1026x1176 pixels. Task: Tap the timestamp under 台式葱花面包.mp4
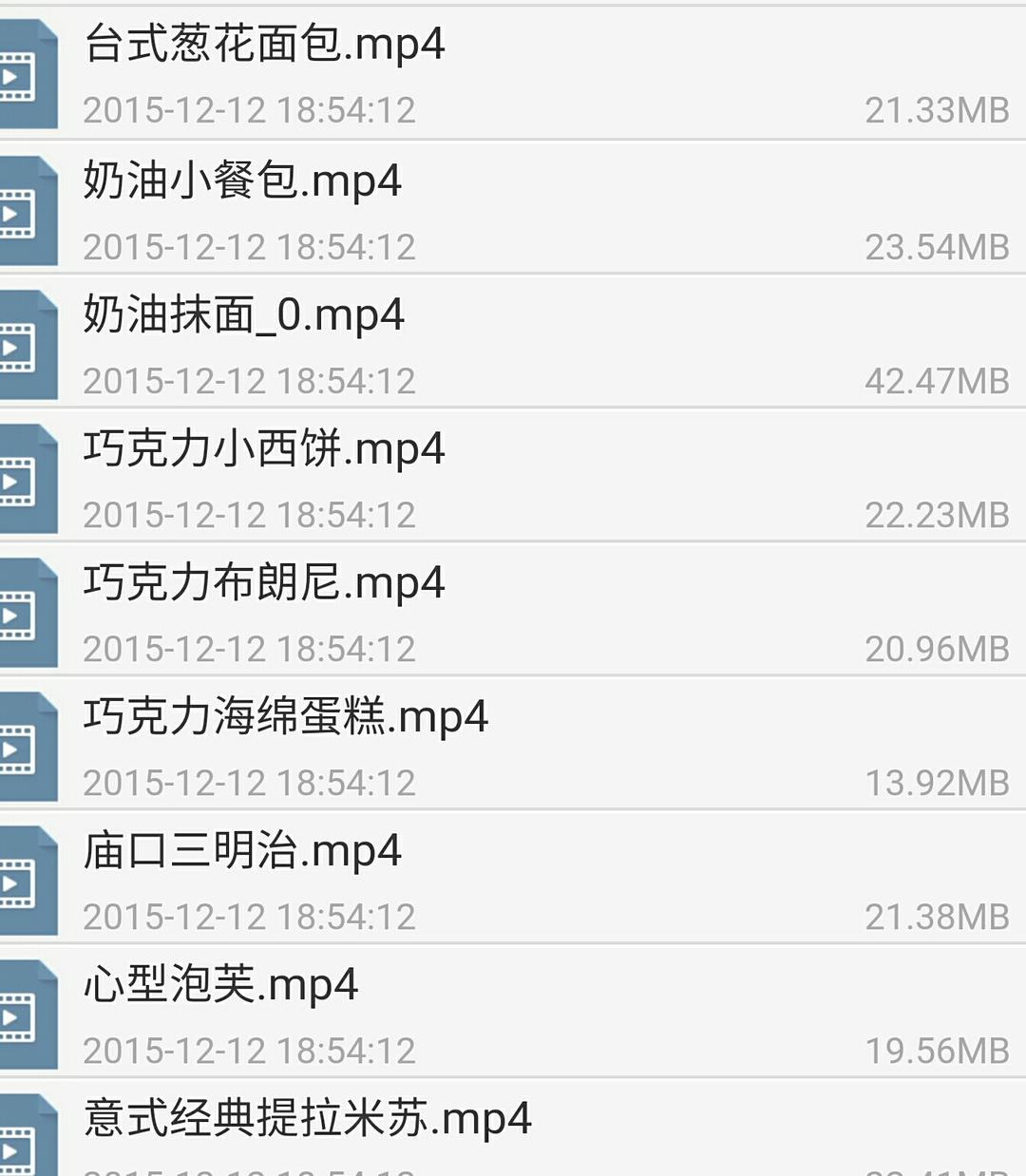(249, 111)
